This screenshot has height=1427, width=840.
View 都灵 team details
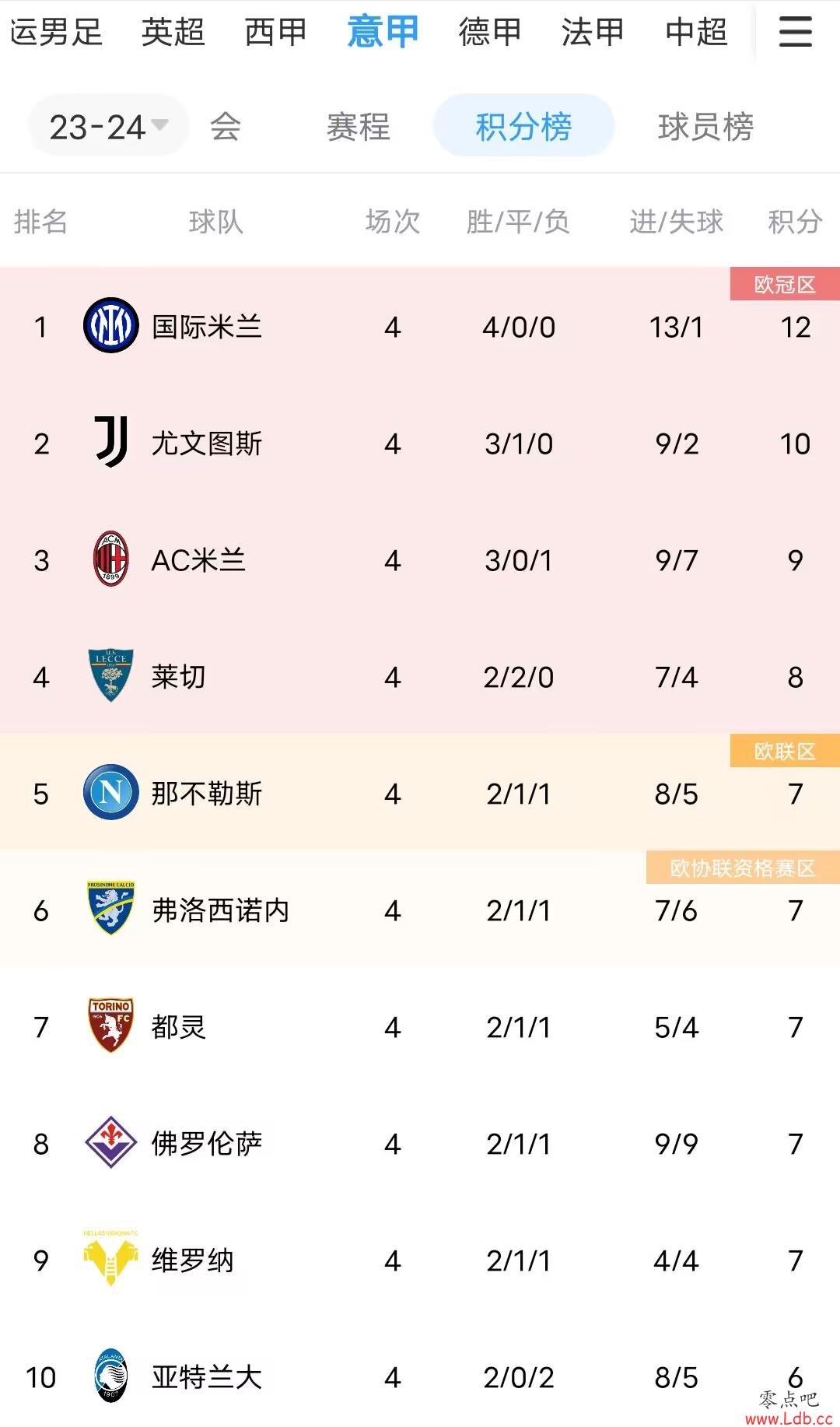tap(420, 1026)
